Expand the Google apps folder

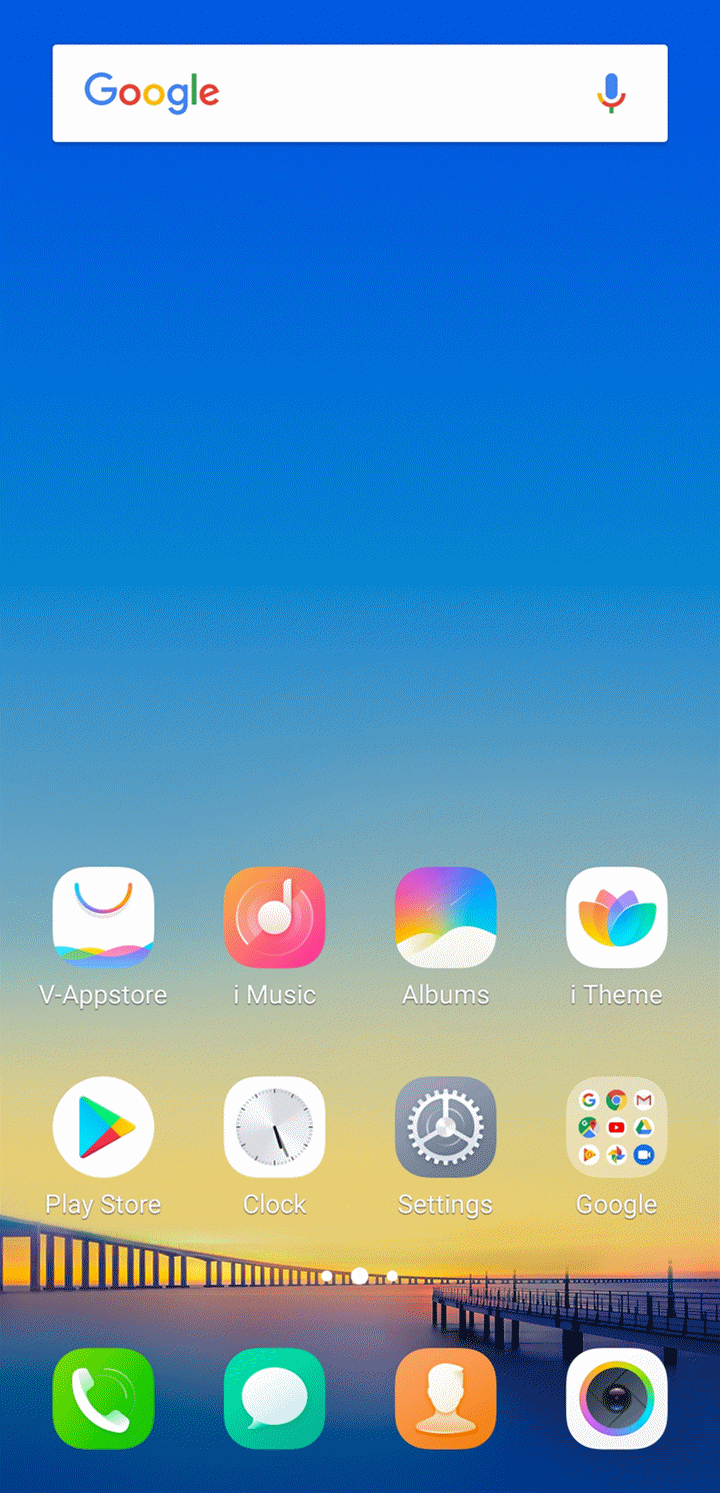616,1127
